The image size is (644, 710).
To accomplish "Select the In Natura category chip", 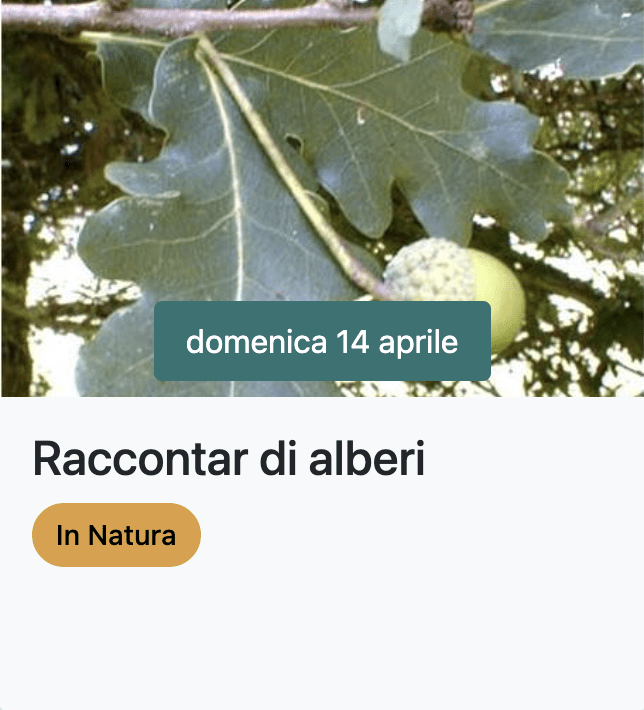I will coord(116,535).
